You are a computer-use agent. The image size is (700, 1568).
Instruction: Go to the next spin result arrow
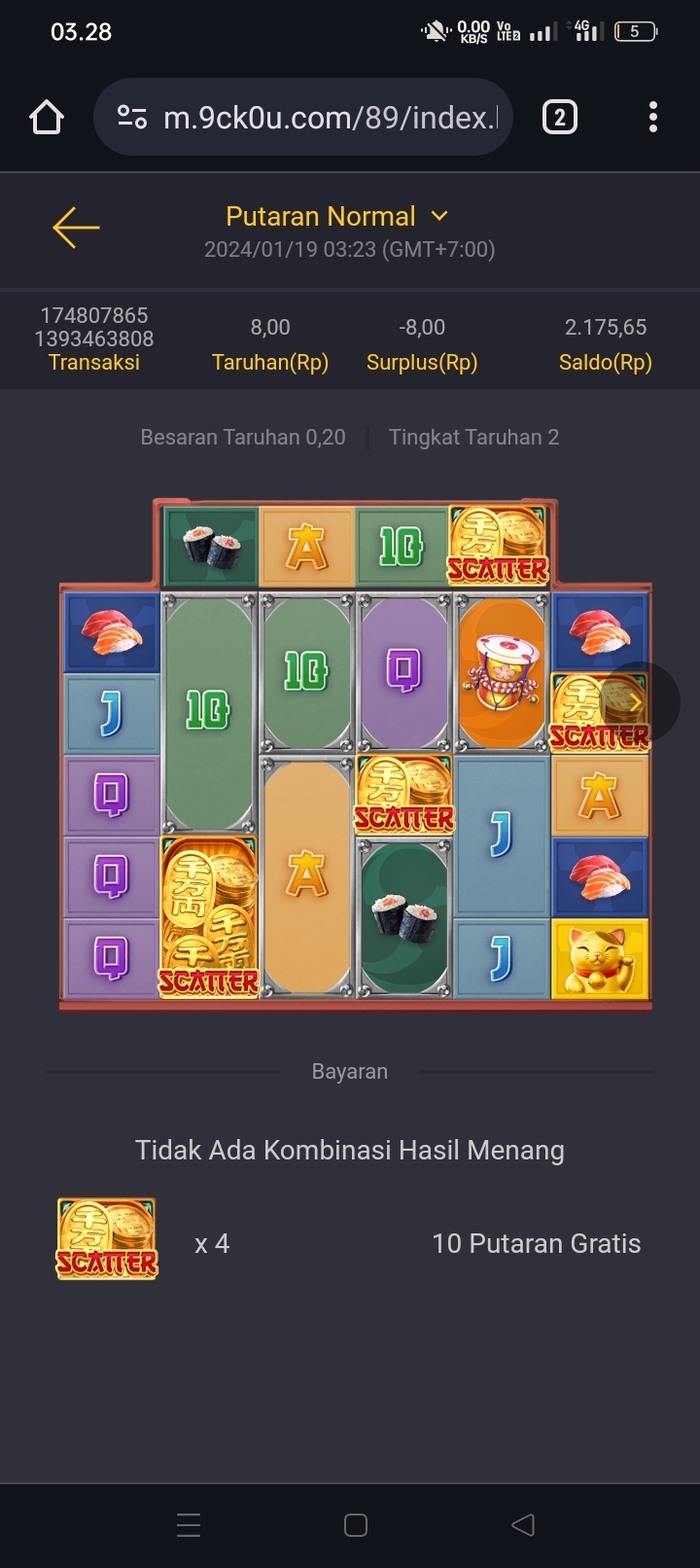tap(637, 701)
